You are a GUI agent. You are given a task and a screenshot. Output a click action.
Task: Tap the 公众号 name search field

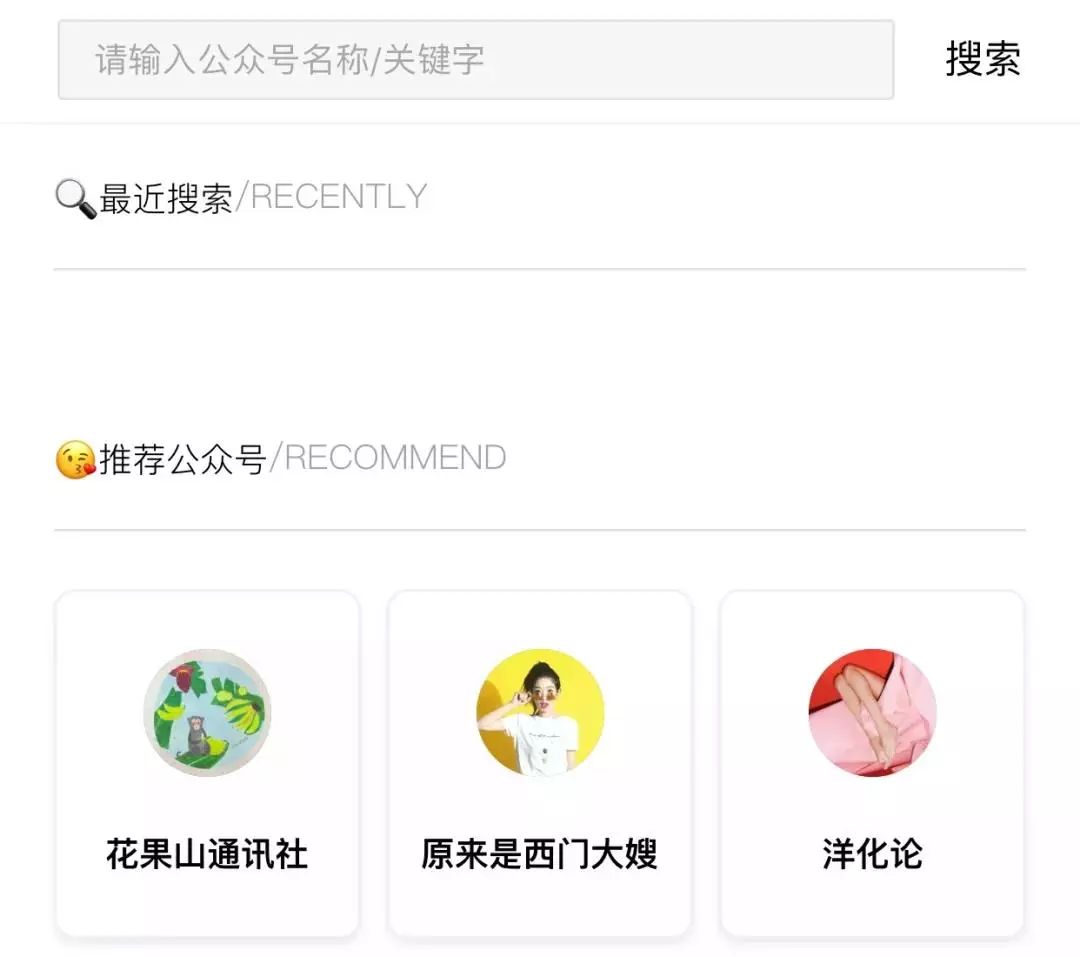475,60
